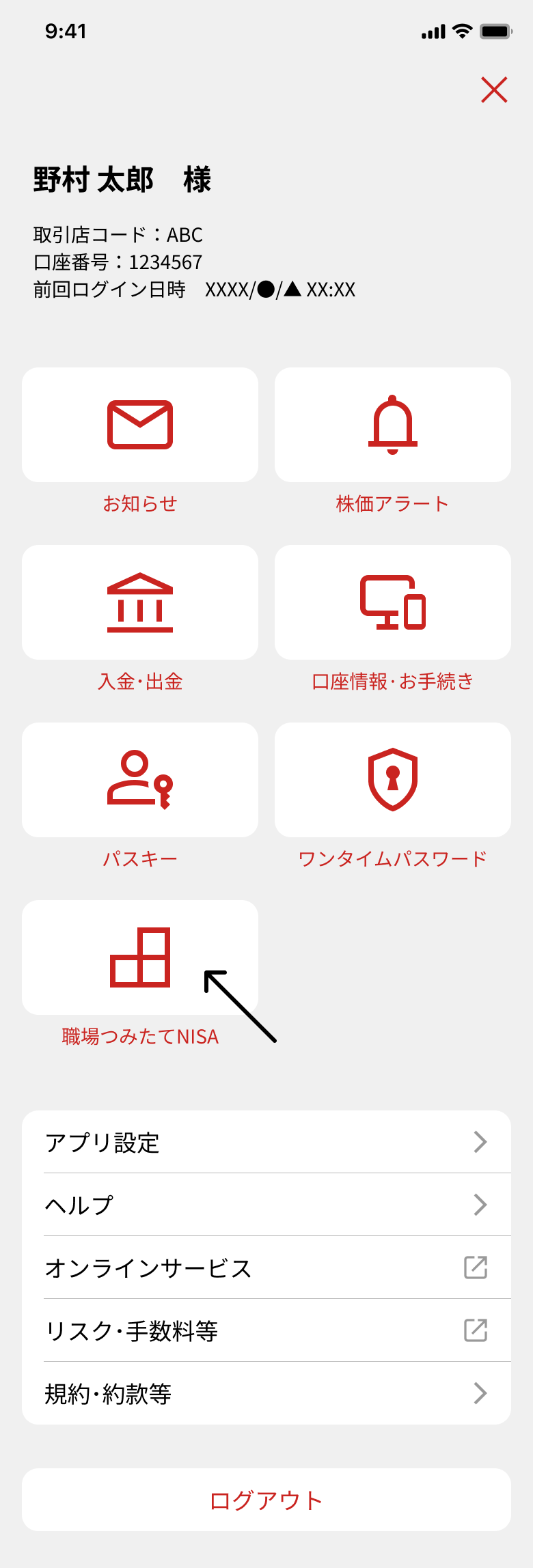The image size is (533, 1568).
Task: Select the ヘルプ menu item
Action: (x=79, y=1205)
